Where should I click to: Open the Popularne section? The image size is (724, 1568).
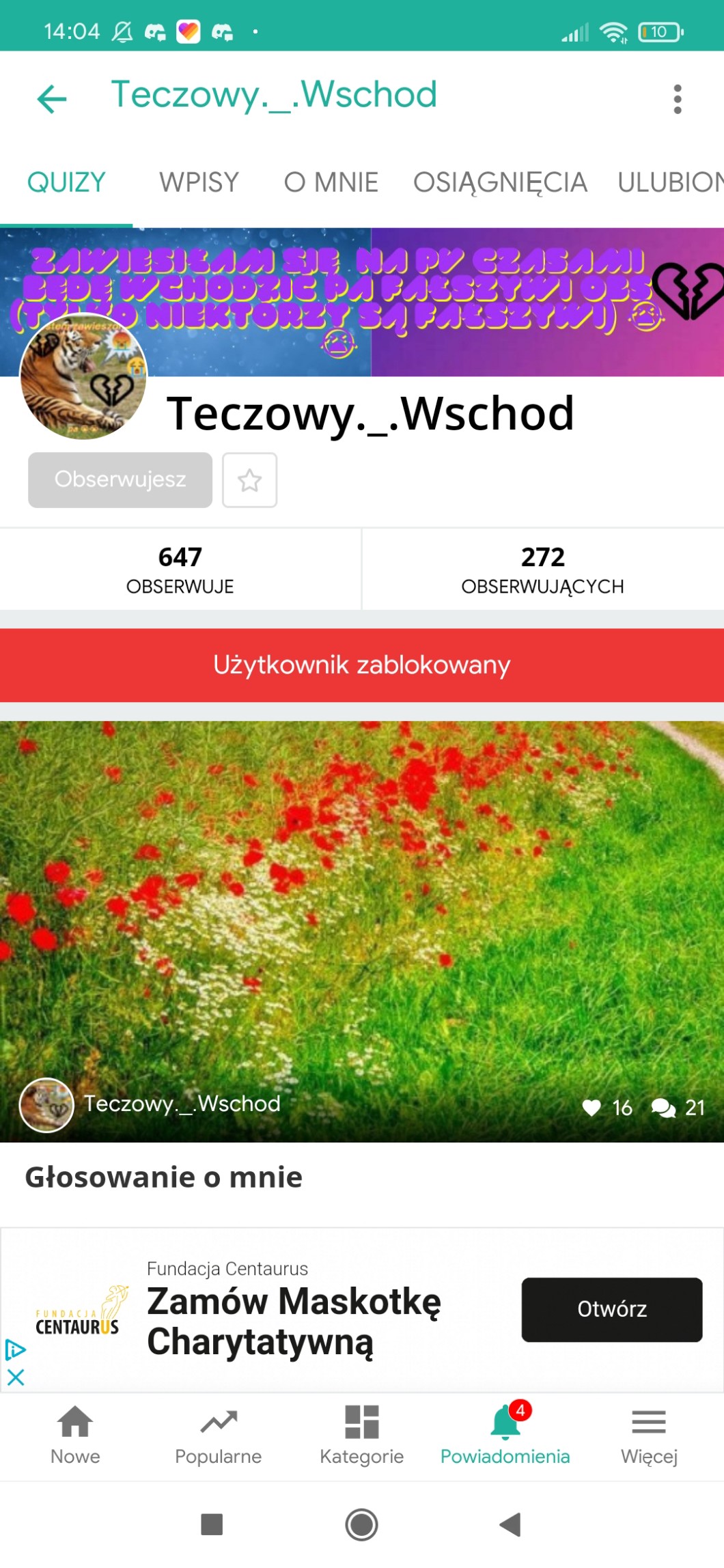point(219,1435)
